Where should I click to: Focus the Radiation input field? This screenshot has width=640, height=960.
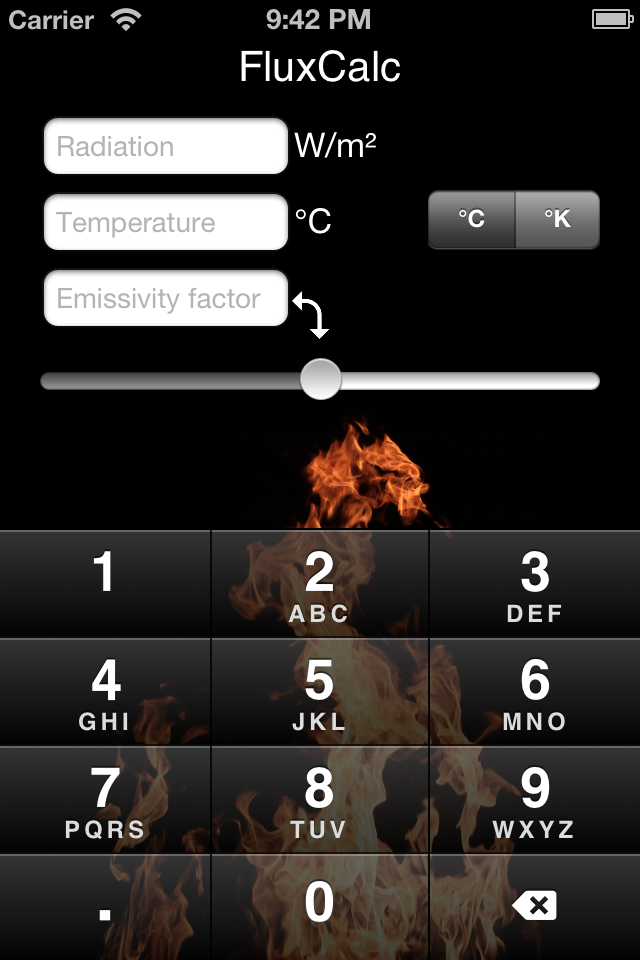click(166, 147)
